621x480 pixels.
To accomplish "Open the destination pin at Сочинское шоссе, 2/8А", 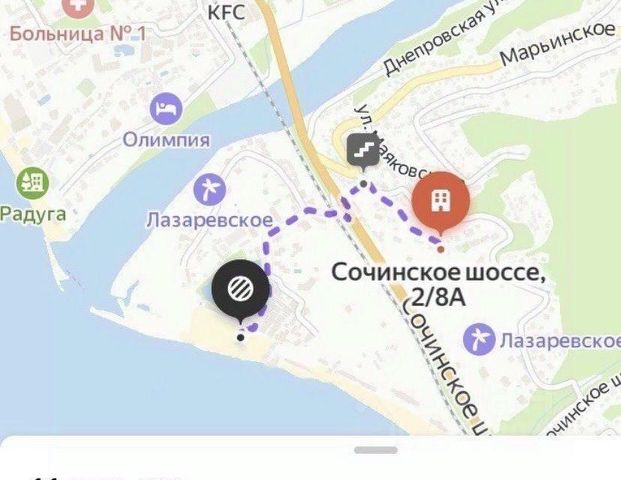I will (x=438, y=203).
